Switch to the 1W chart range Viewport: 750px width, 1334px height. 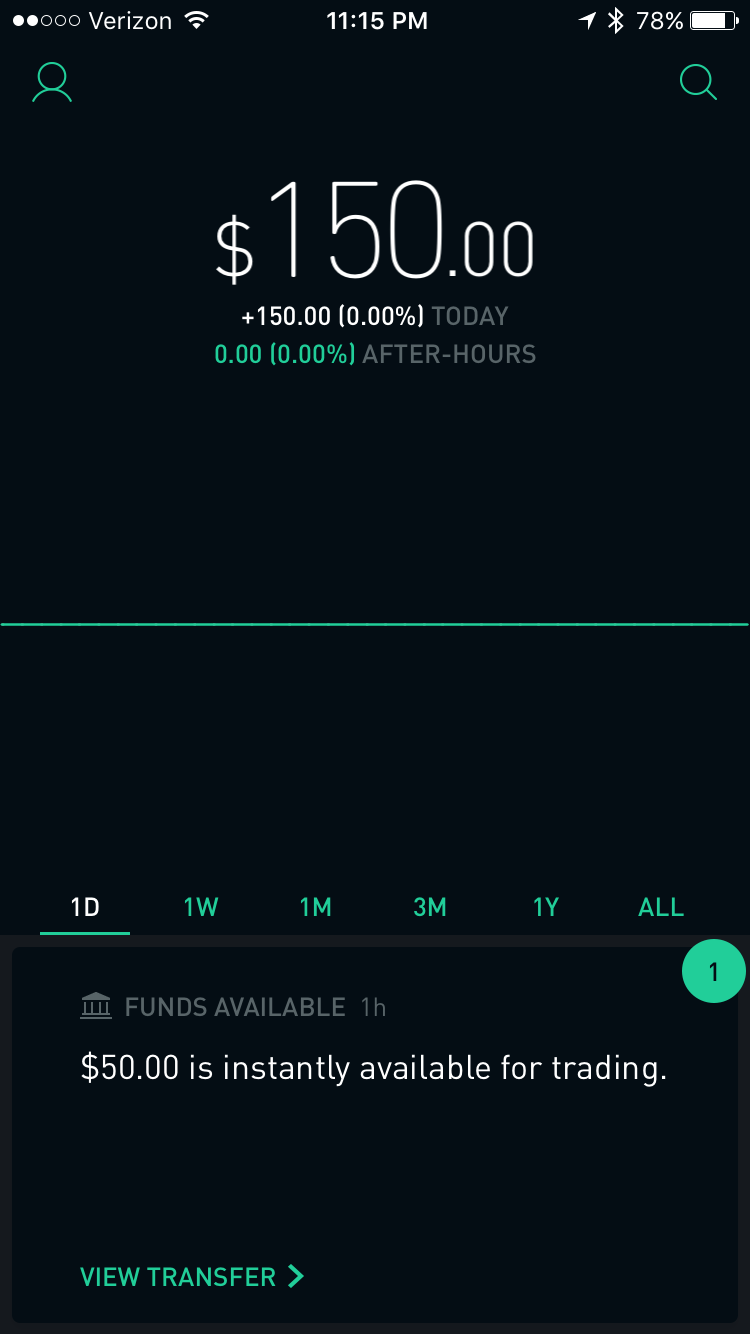[x=200, y=908]
